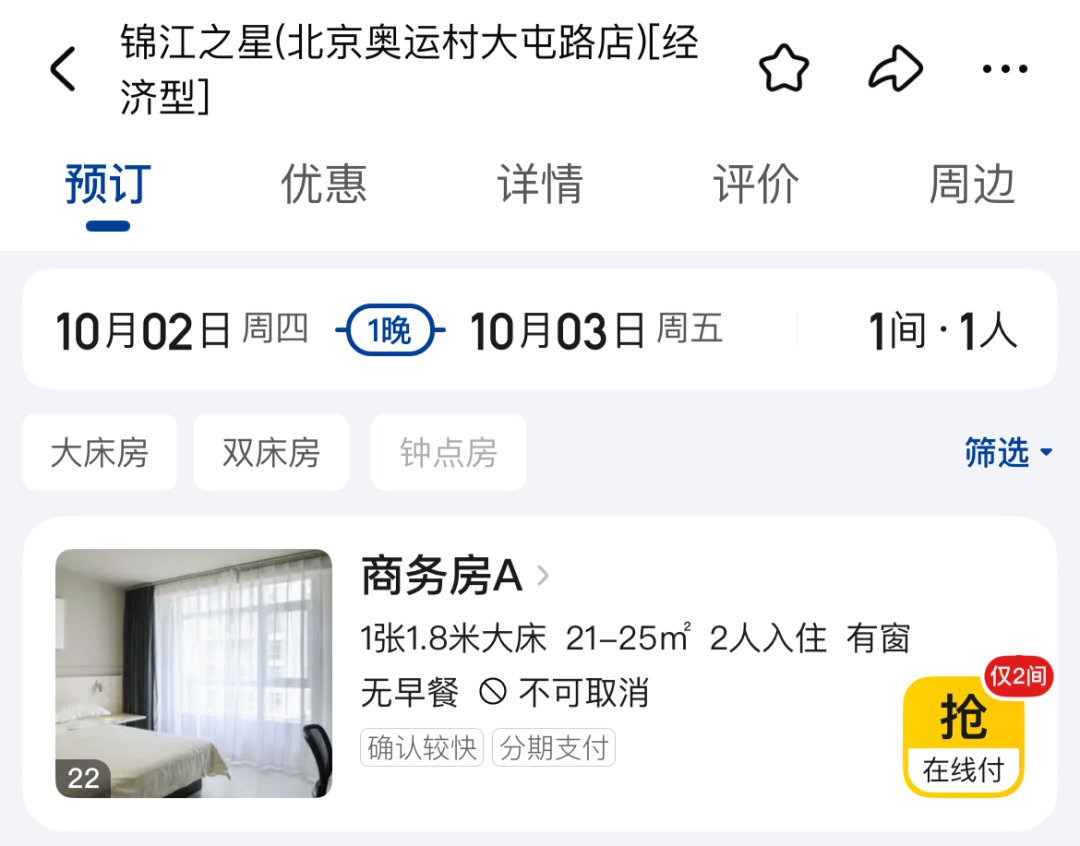Share this hotel listing
Screen dimensions: 1080x846
894,69
